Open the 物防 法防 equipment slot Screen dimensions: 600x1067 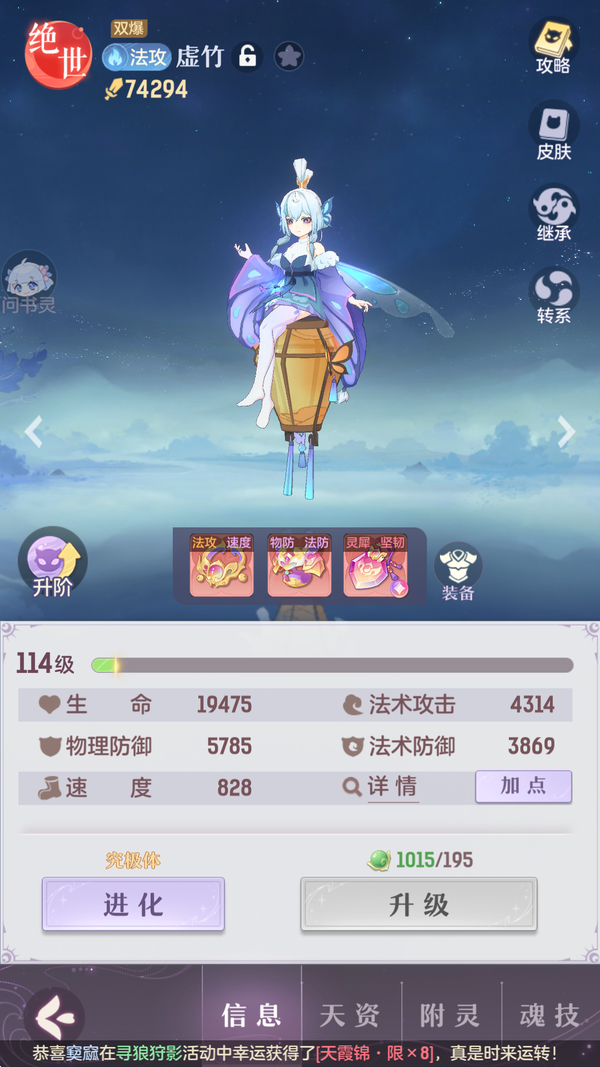coord(299,567)
